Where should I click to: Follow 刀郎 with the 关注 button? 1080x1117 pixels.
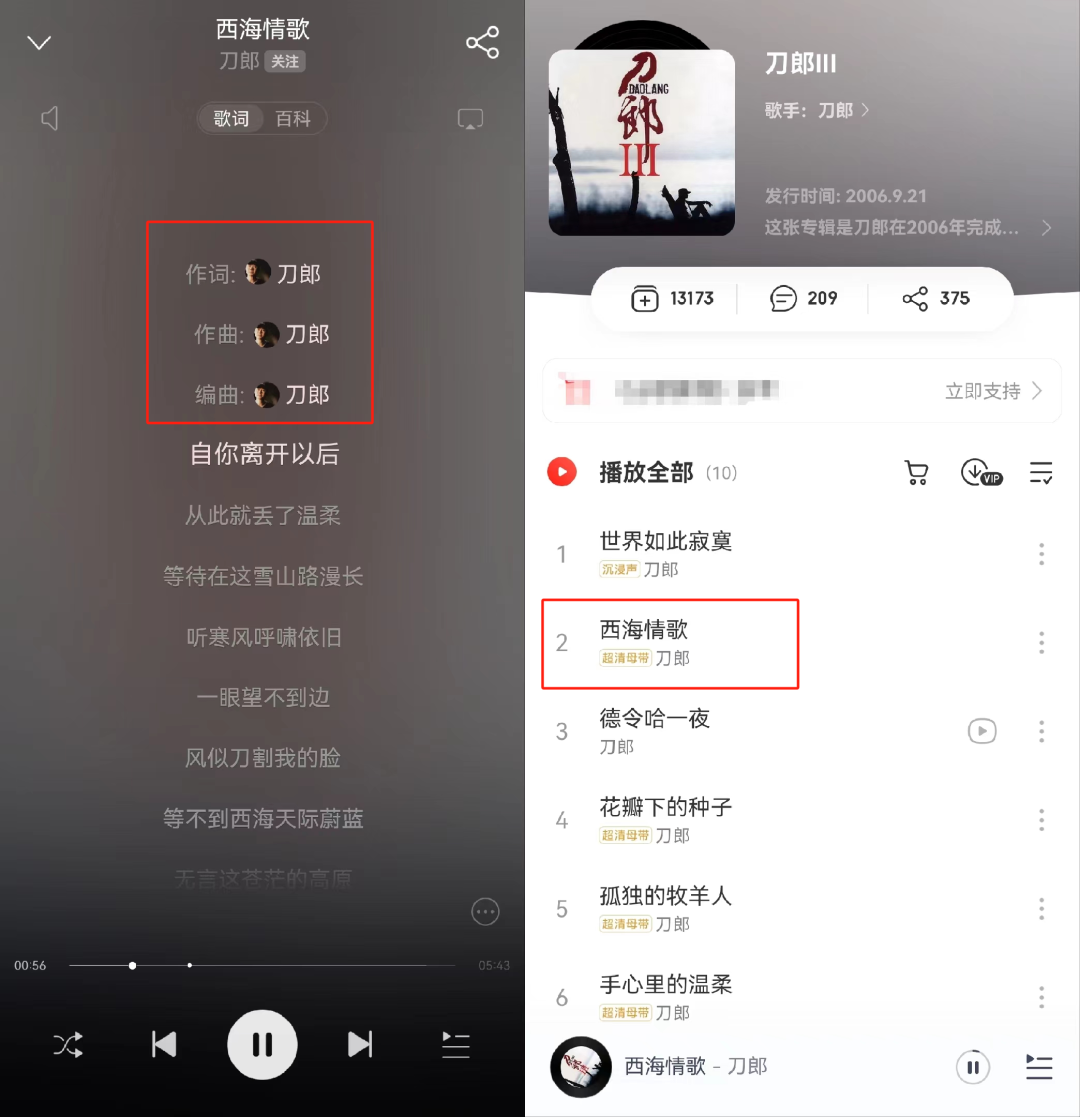point(285,61)
